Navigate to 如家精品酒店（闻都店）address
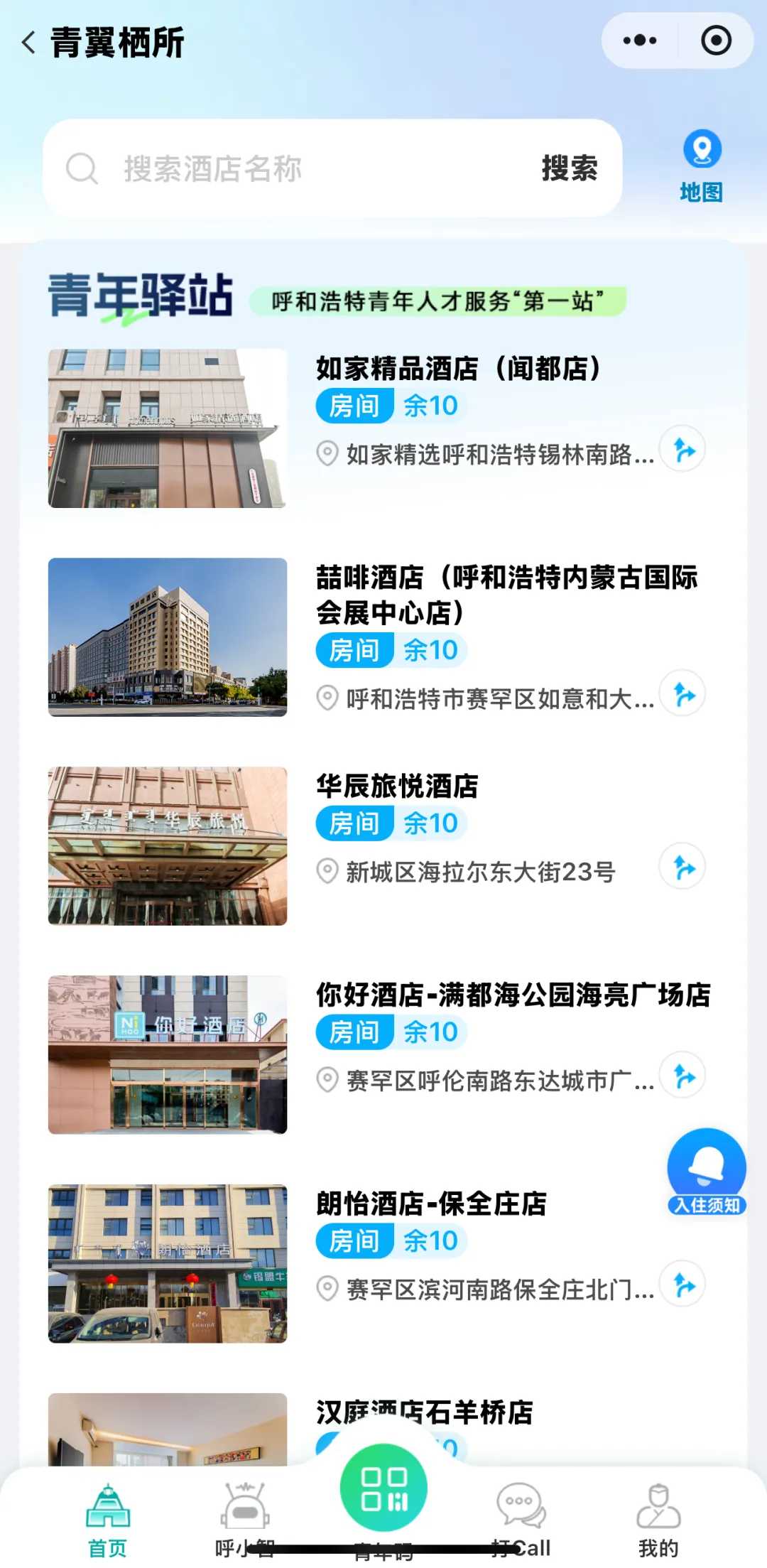Viewport: 767px width, 1568px height. [x=682, y=450]
